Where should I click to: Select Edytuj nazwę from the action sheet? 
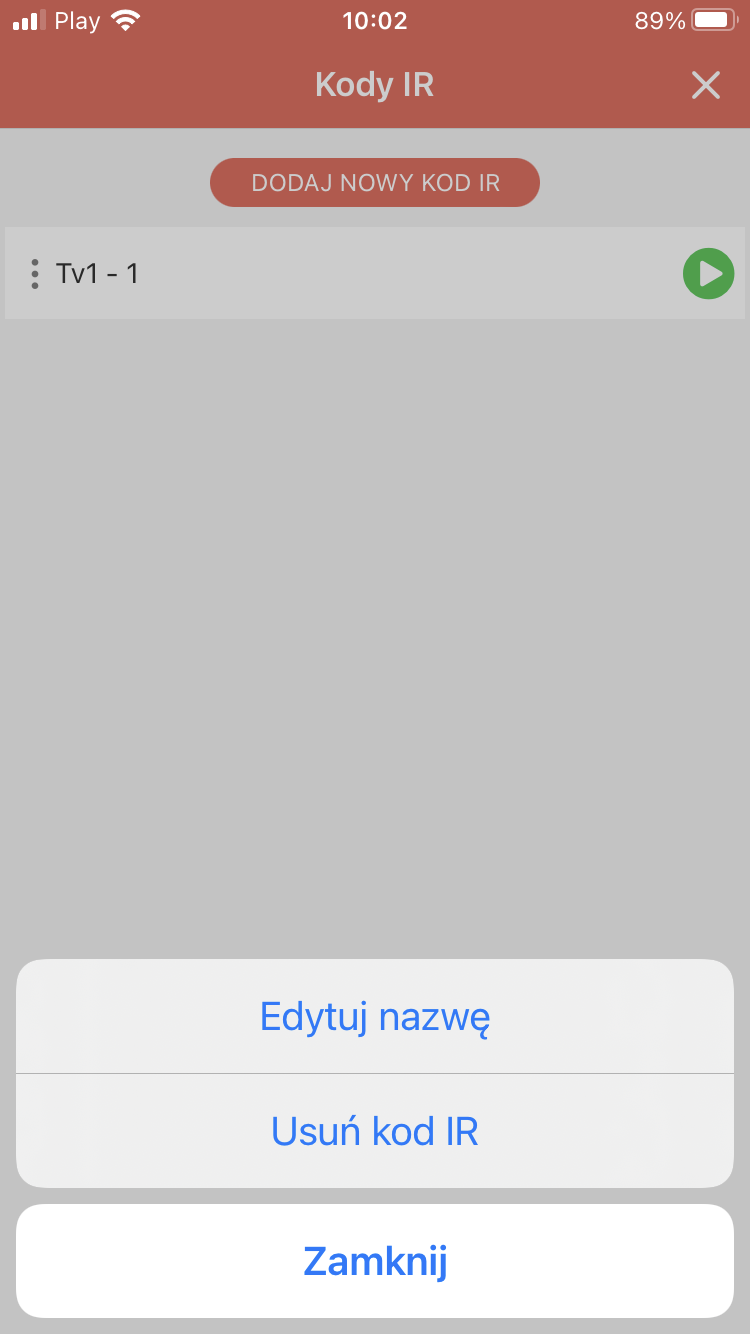375,1016
